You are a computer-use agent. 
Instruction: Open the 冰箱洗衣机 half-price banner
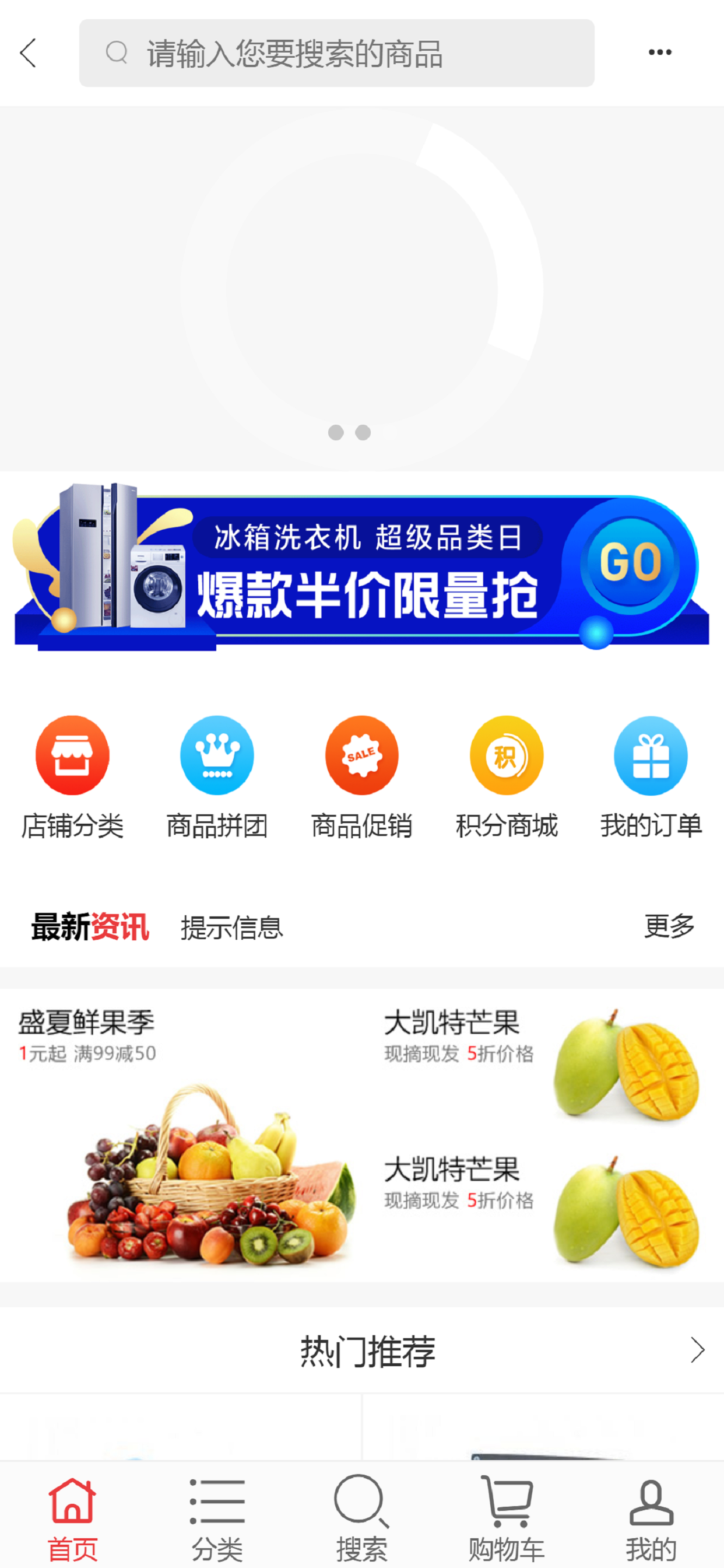[362, 566]
